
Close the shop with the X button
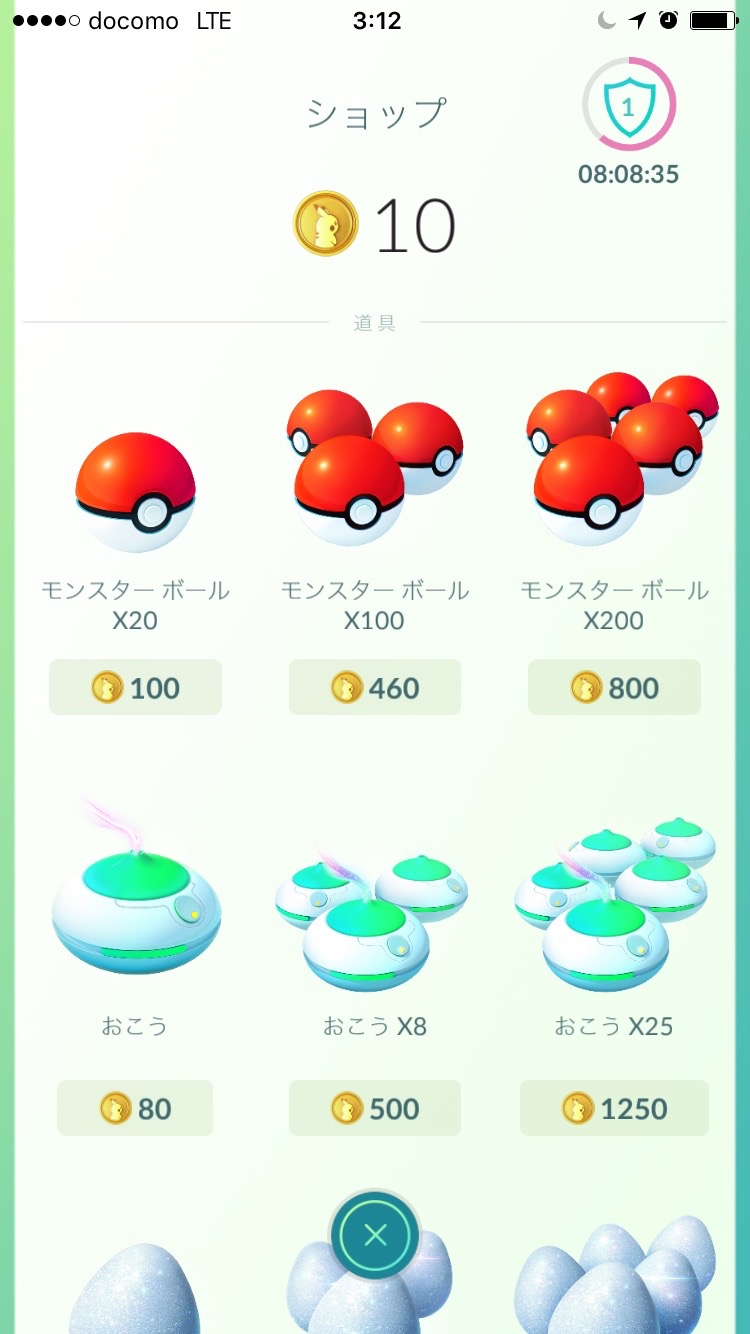click(375, 1235)
